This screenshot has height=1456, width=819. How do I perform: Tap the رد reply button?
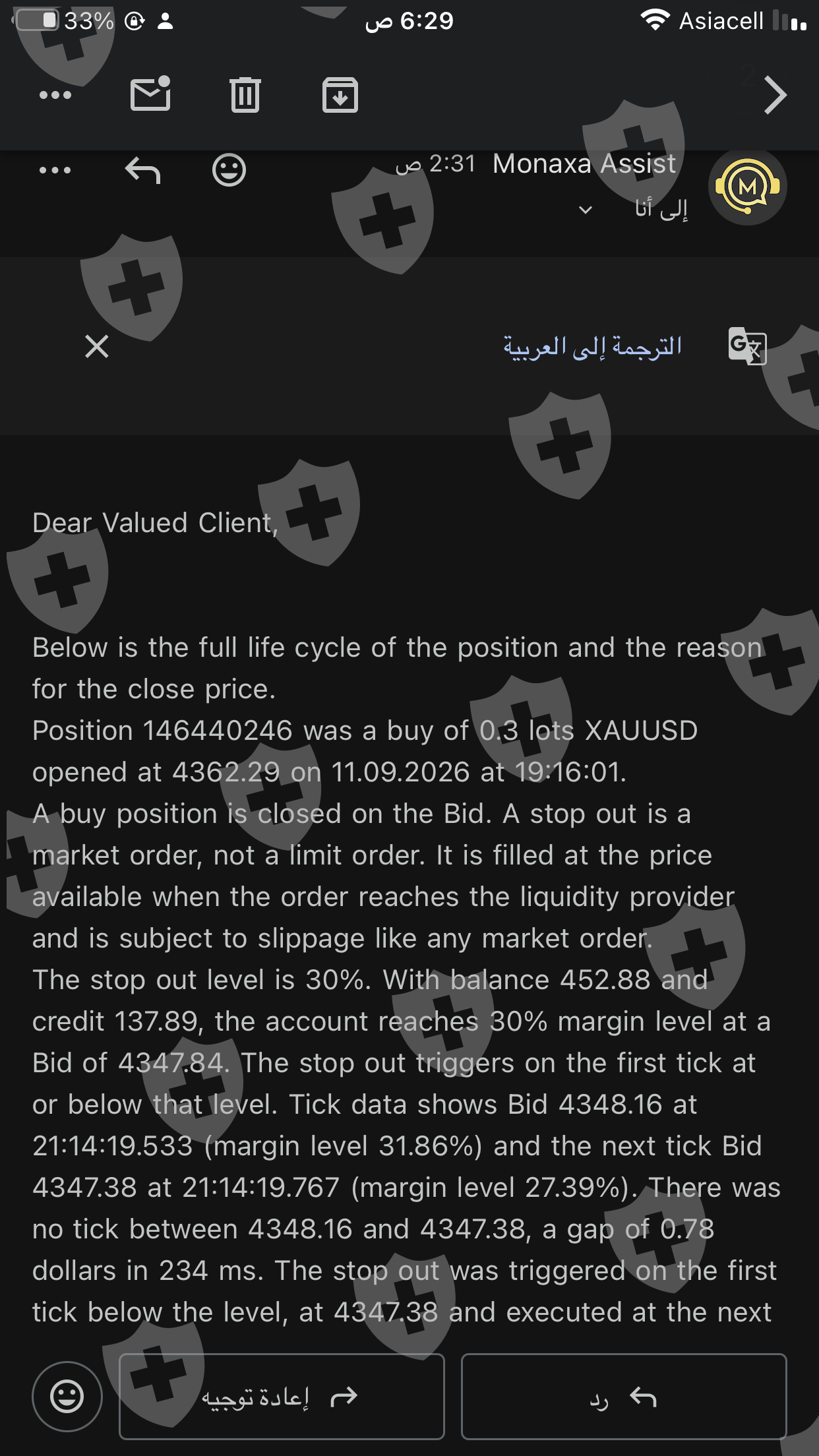coord(624,1396)
